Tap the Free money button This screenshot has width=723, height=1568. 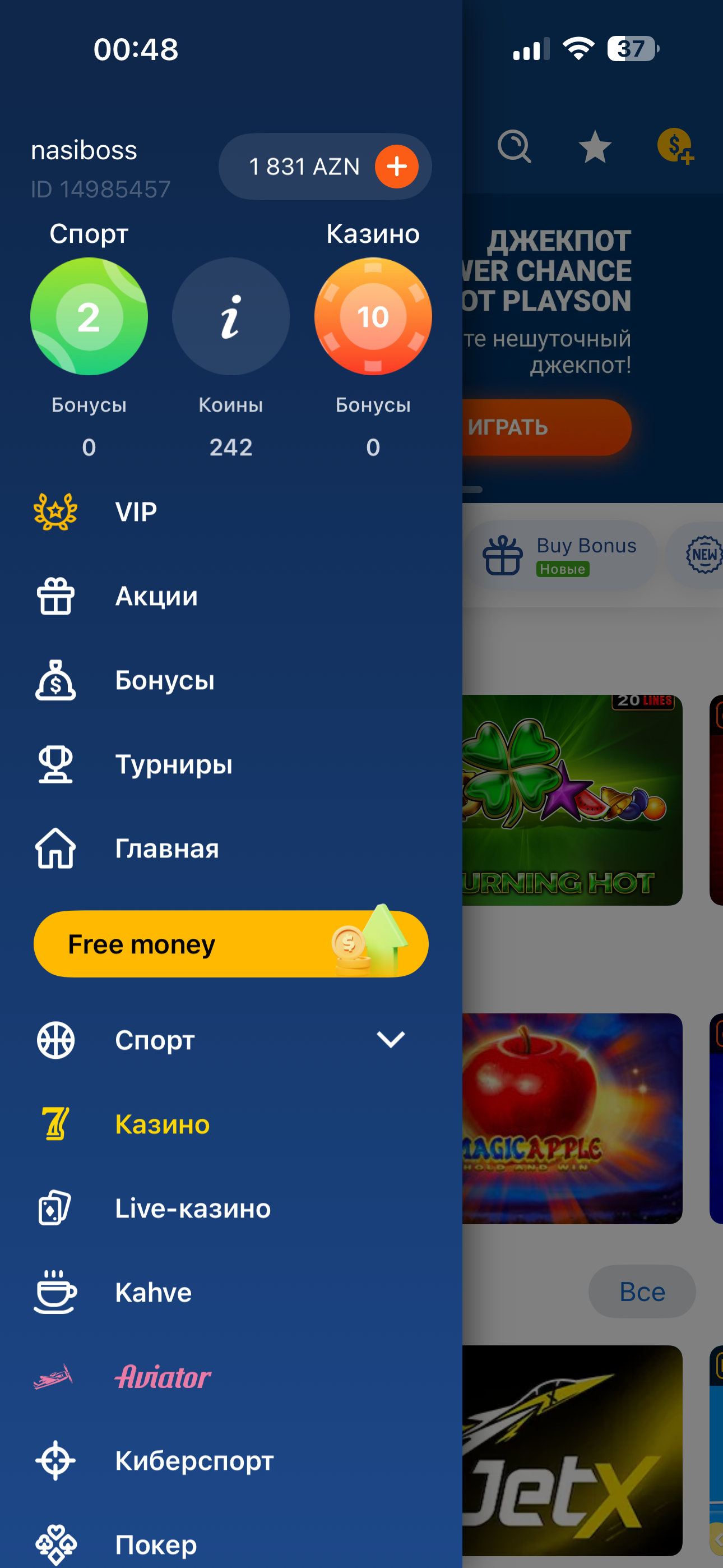[231, 943]
